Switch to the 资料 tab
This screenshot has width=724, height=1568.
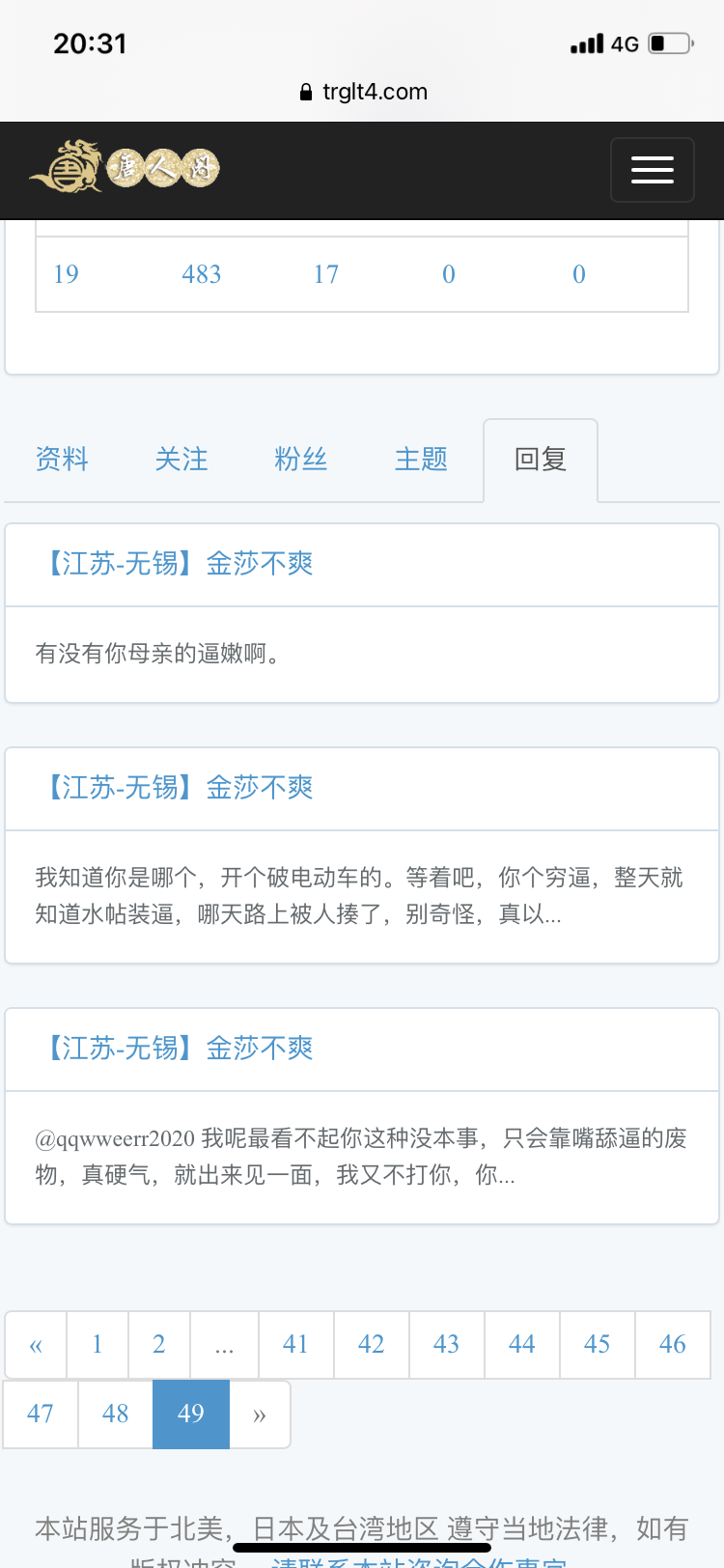[62, 460]
